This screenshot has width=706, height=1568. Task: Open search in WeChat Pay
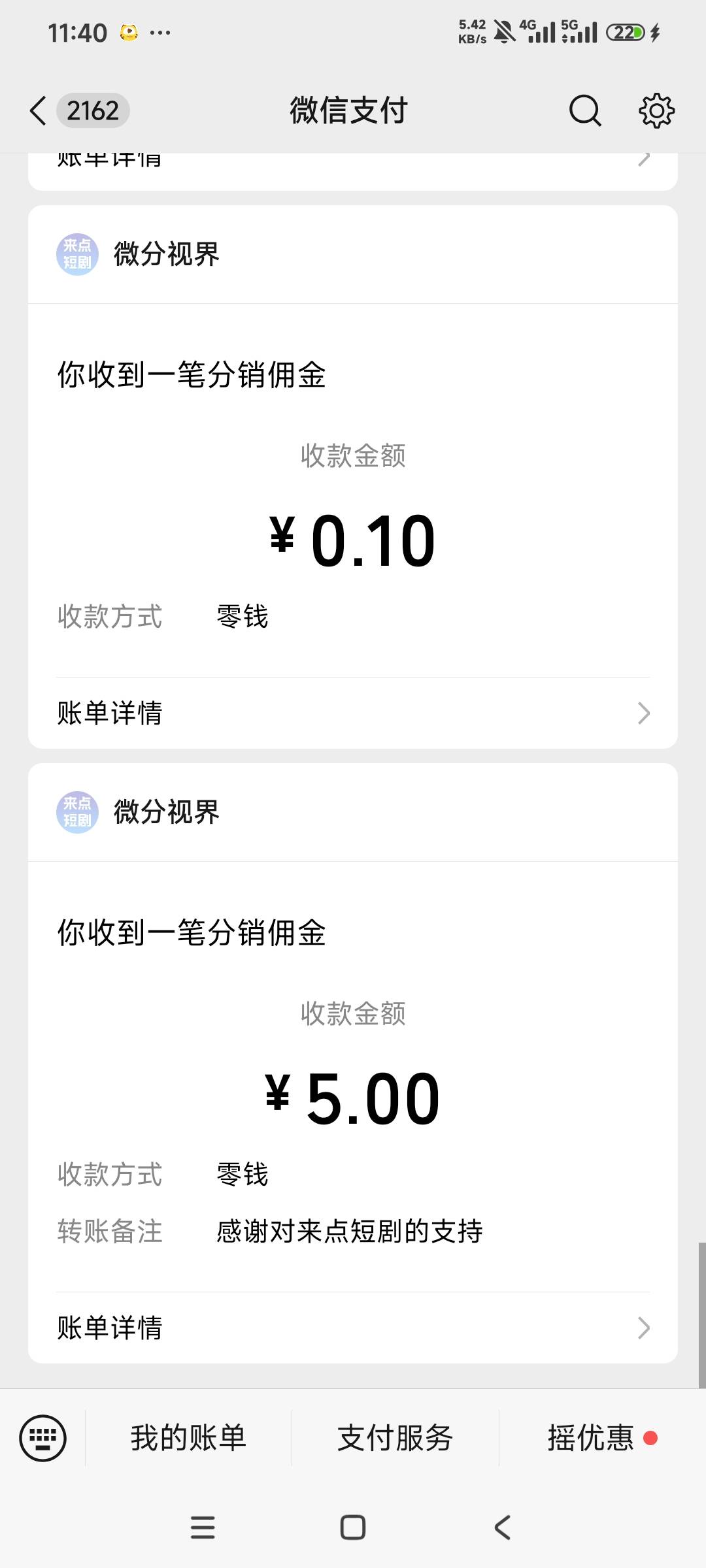[584, 110]
